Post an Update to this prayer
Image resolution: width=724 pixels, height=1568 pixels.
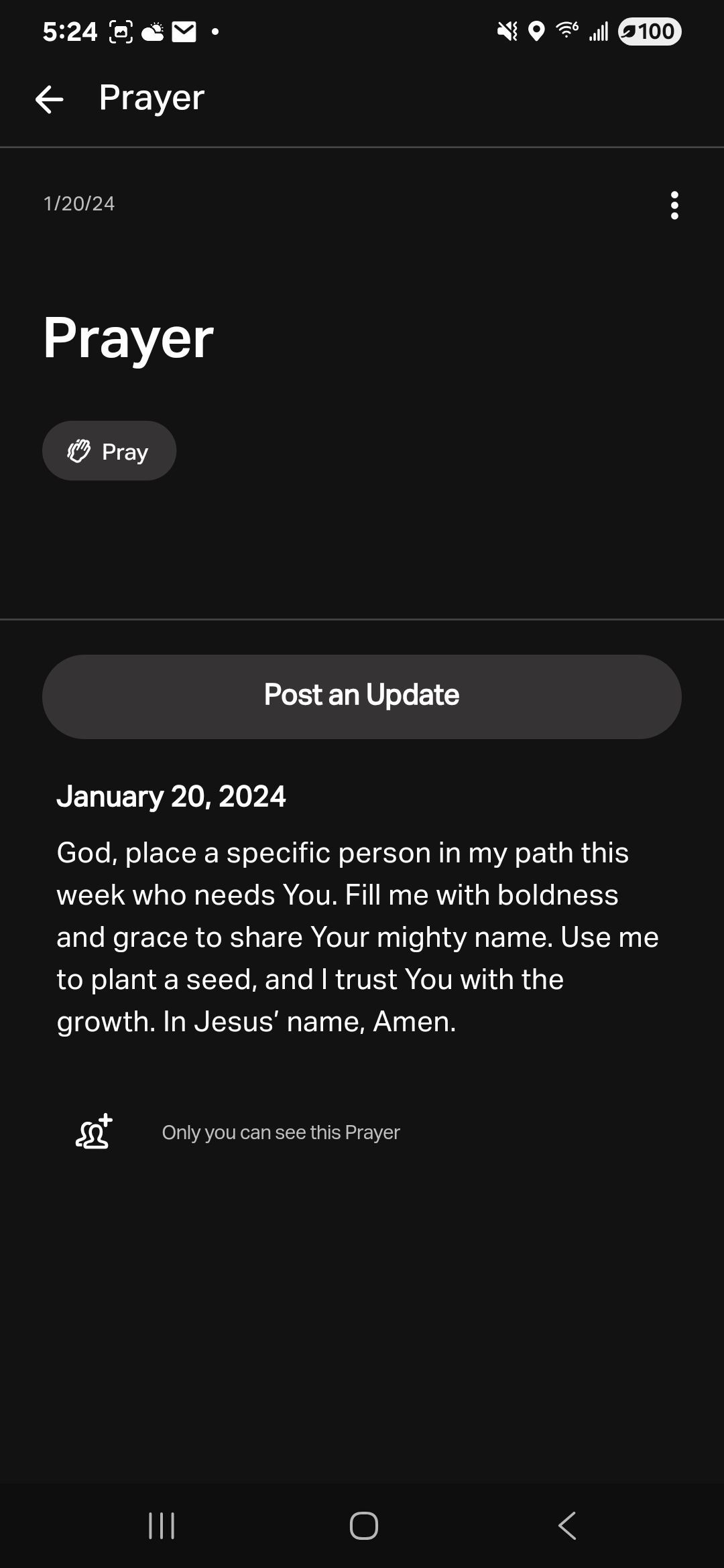pos(362,697)
